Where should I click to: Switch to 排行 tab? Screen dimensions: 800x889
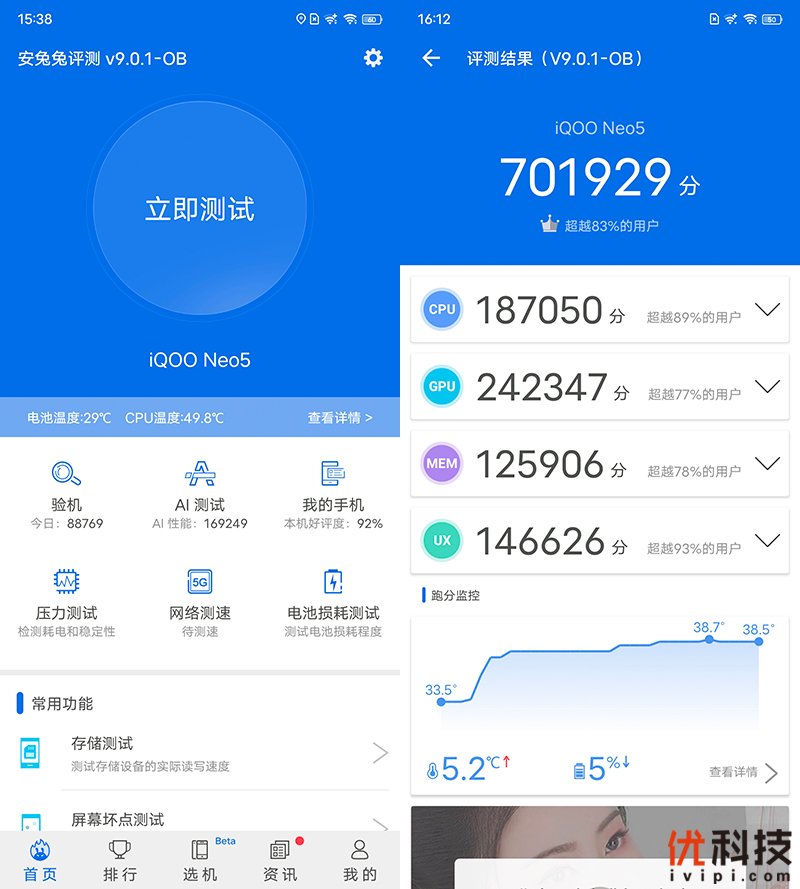(x=120, y=860)
